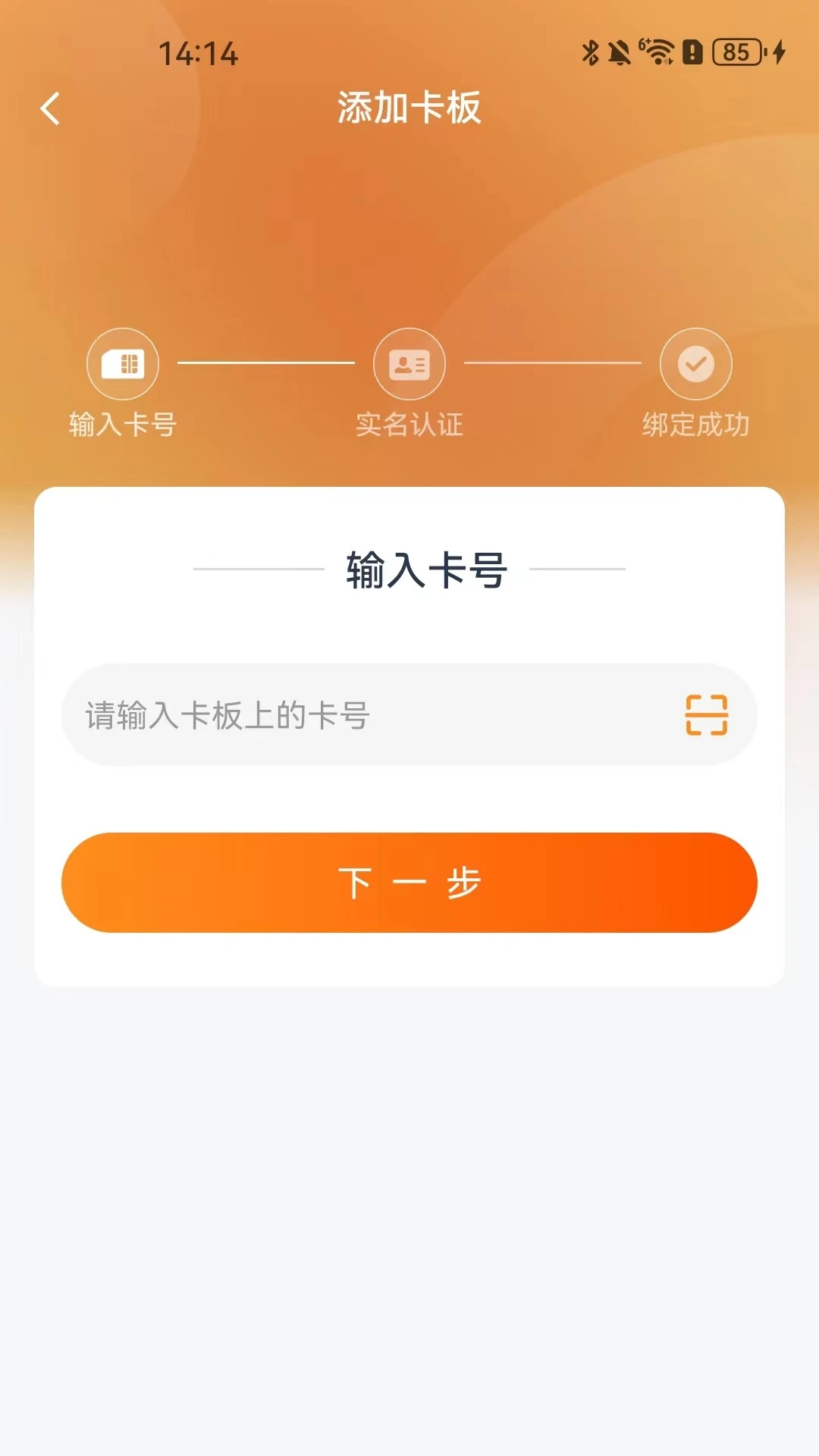
Task: Tap the checkmark icon for 绑定成功 step
Action: pos(696,364)
